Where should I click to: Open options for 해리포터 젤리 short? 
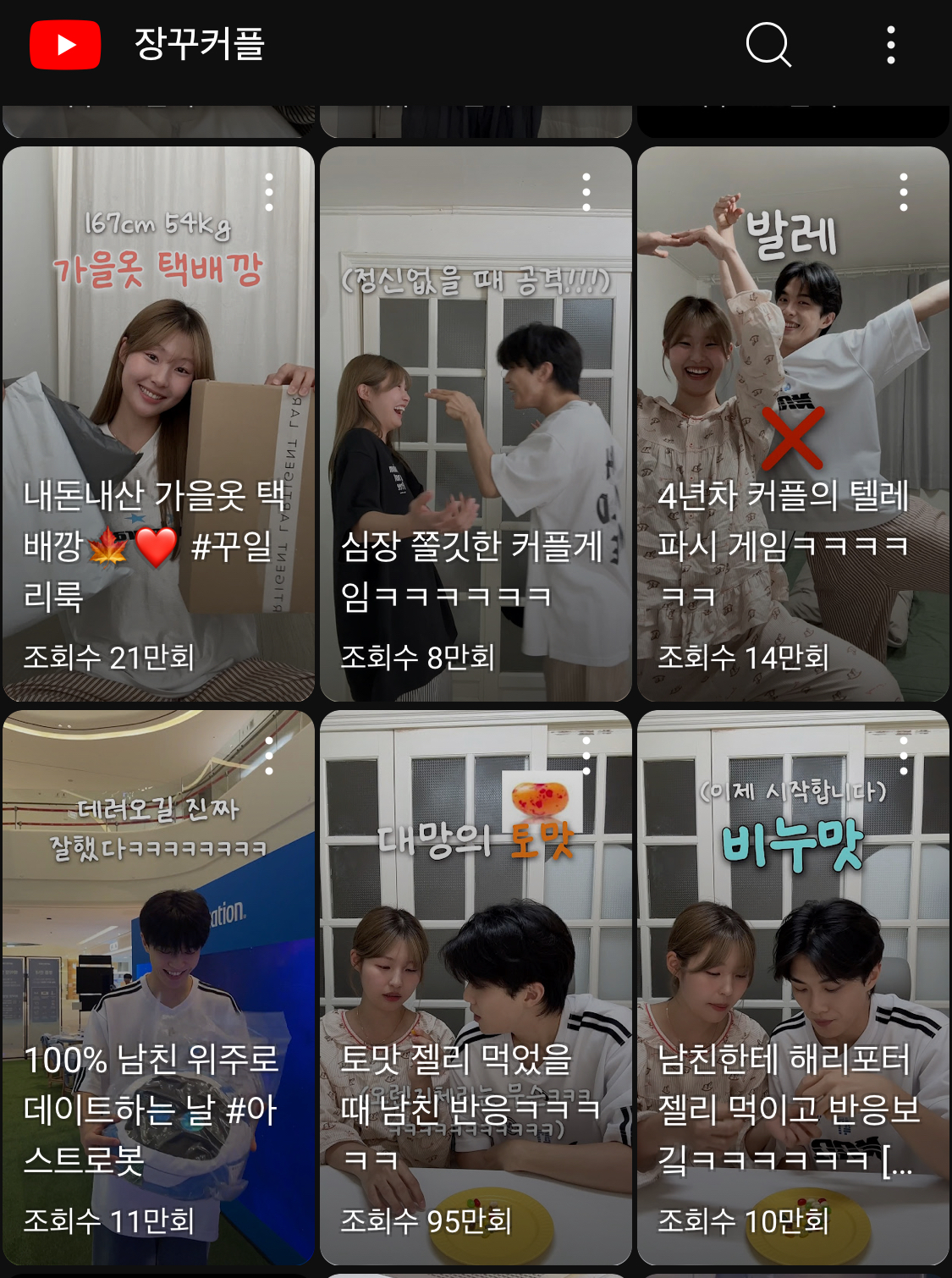pos(904,756)
